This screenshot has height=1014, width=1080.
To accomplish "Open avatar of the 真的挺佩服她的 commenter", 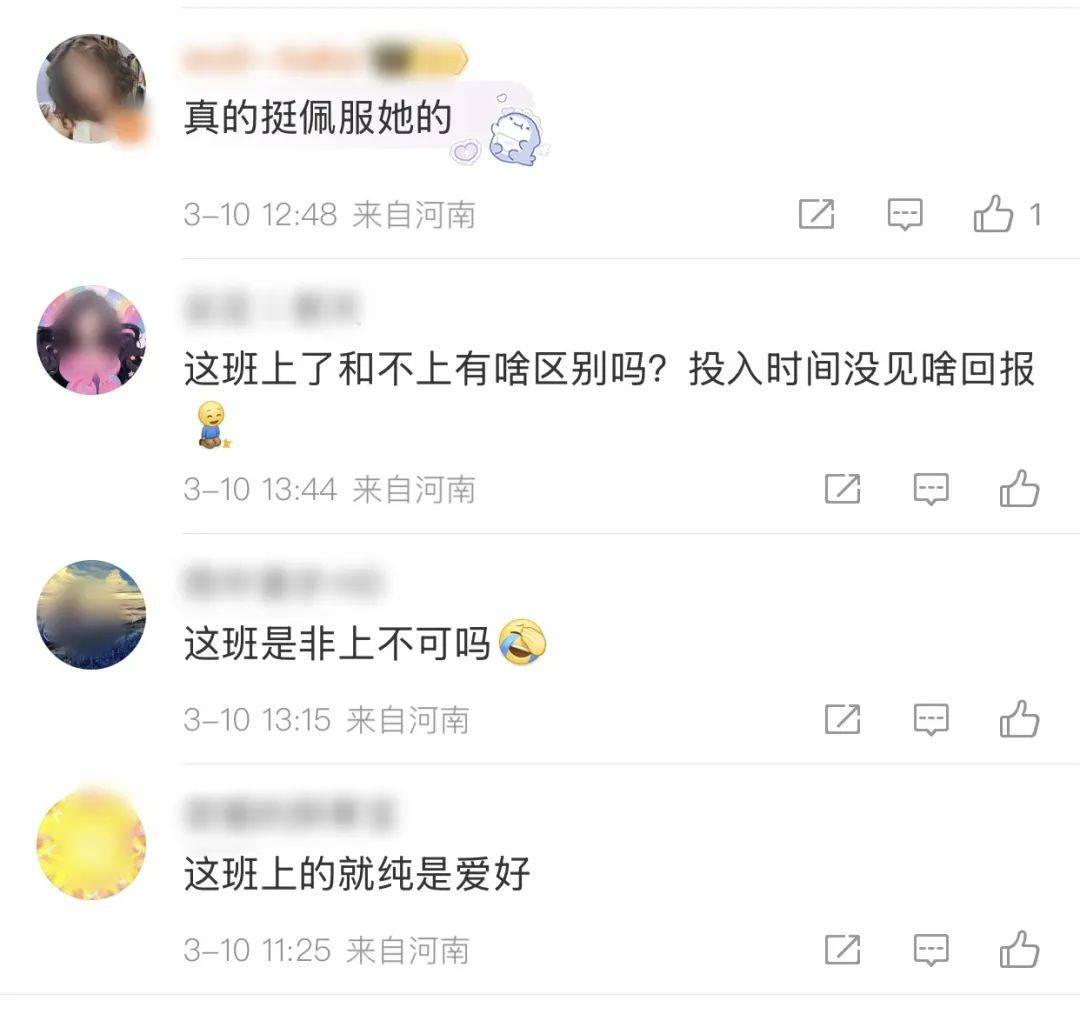I will (91, 90).
